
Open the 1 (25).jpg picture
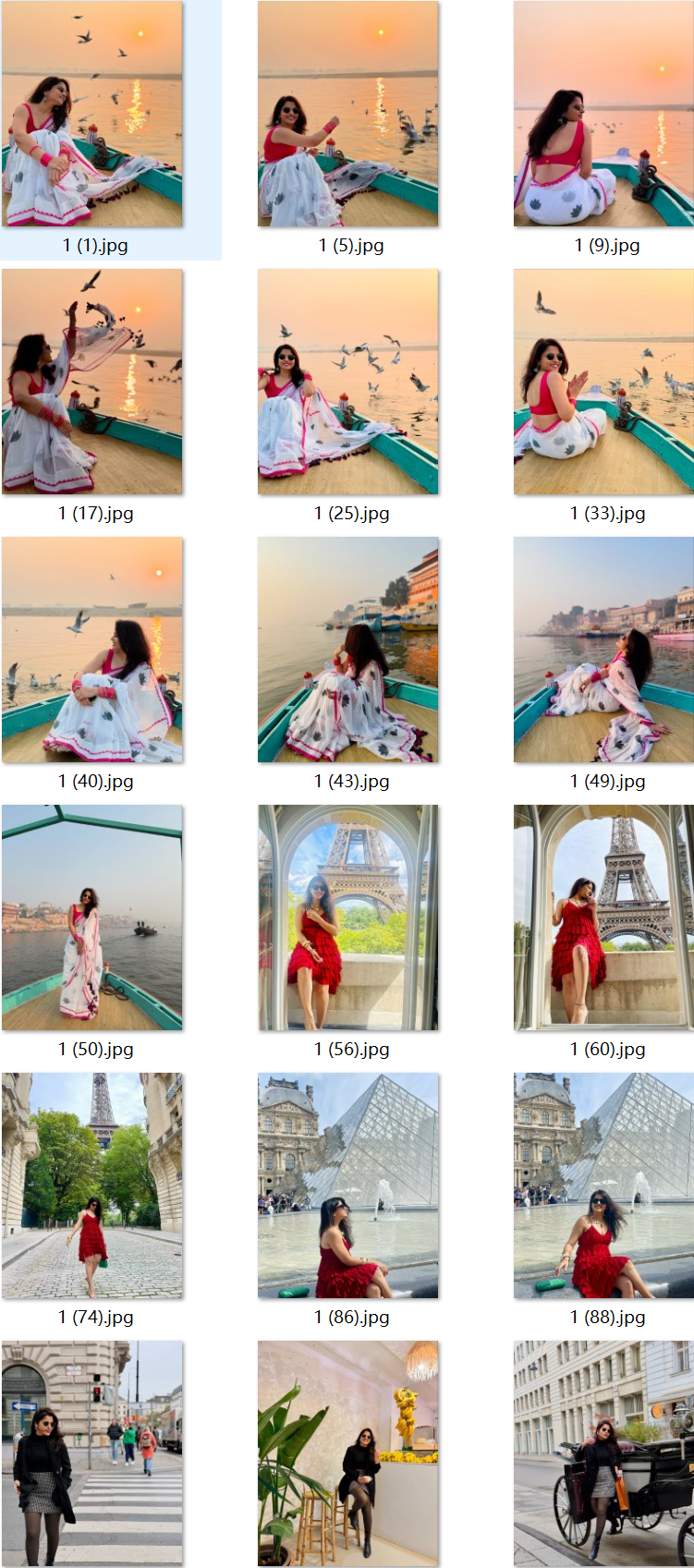click(x=347, y=382)
